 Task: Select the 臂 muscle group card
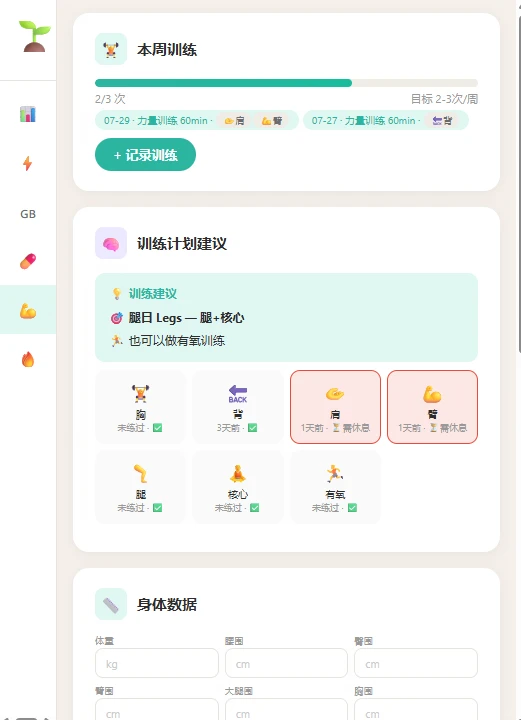[x=432, y=407]
